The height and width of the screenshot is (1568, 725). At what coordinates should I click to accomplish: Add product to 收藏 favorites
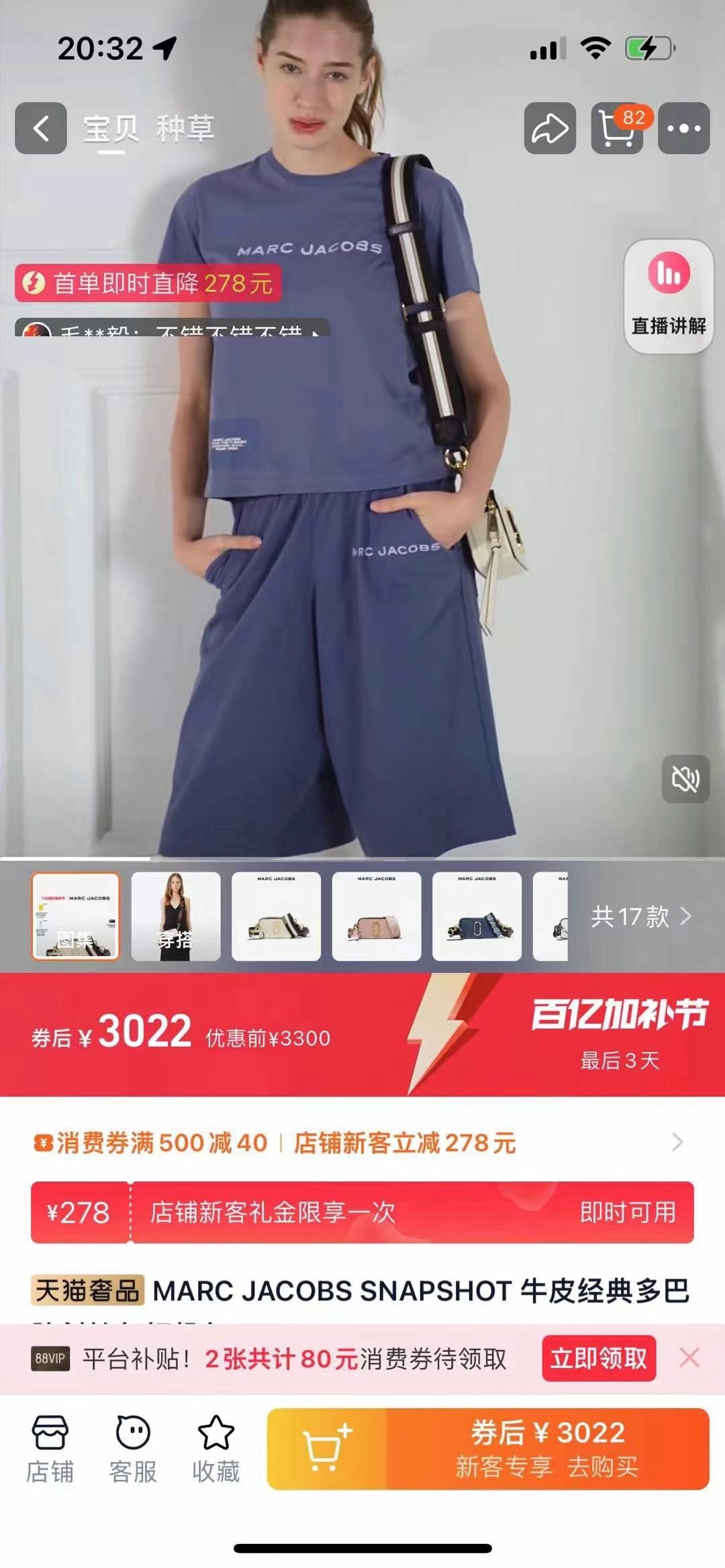pos(216,1449)
